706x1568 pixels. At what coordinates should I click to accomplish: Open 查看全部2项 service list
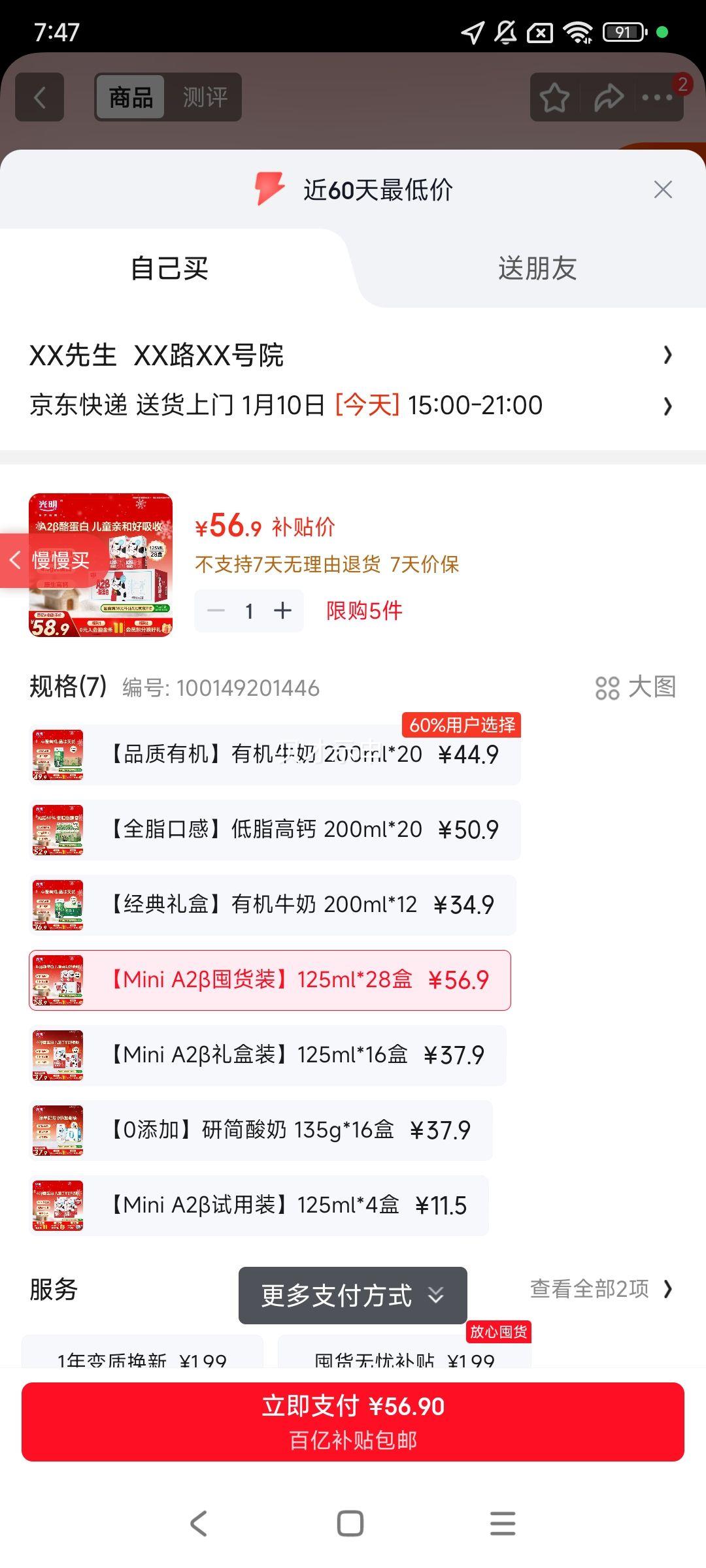[x=599, y=1290]
